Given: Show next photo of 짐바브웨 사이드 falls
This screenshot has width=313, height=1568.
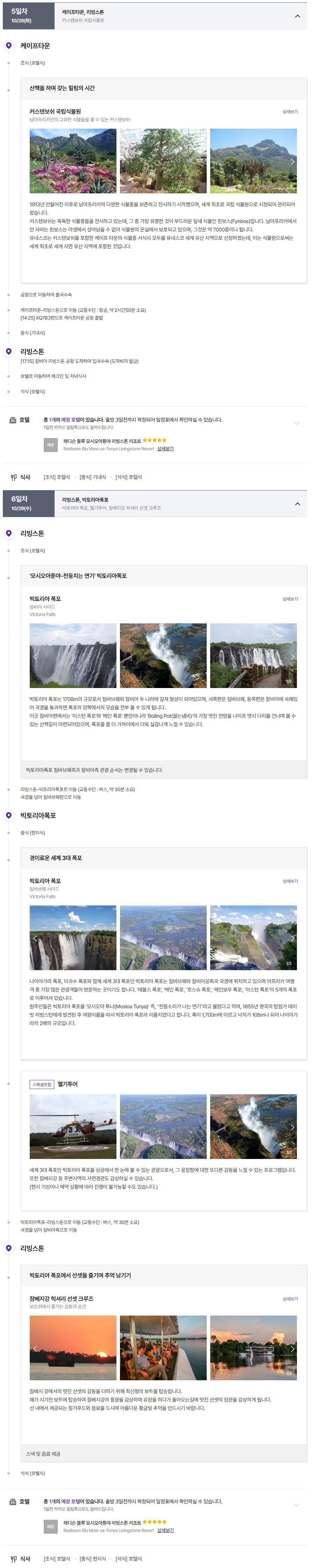Looking at the screenshot, I should point(292,938).
